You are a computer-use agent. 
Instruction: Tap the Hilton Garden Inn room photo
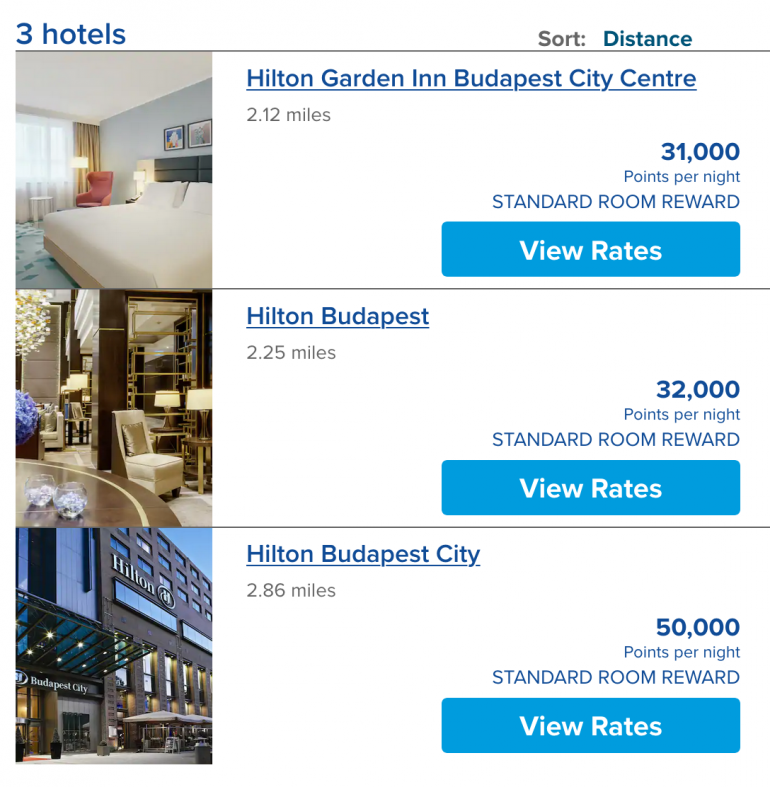click(x=114, y=170)
